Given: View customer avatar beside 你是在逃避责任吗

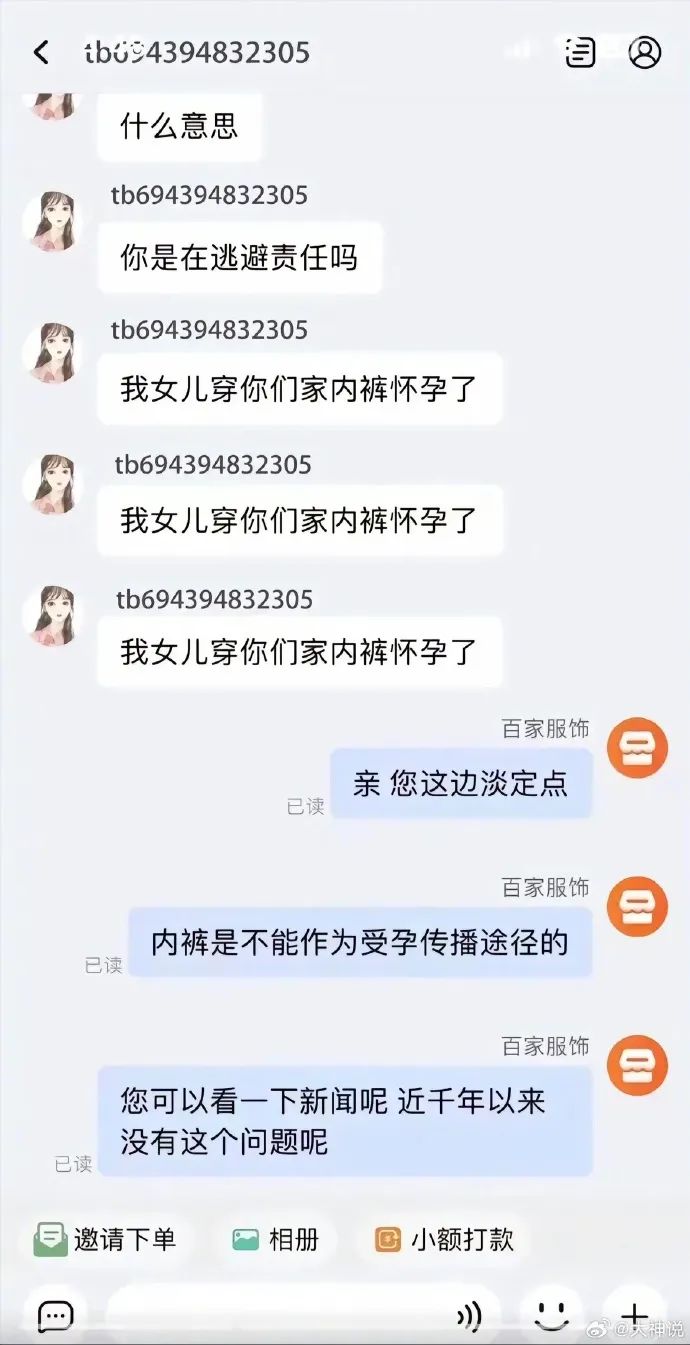Looking at the screenshot, I should tap(52, 221).
